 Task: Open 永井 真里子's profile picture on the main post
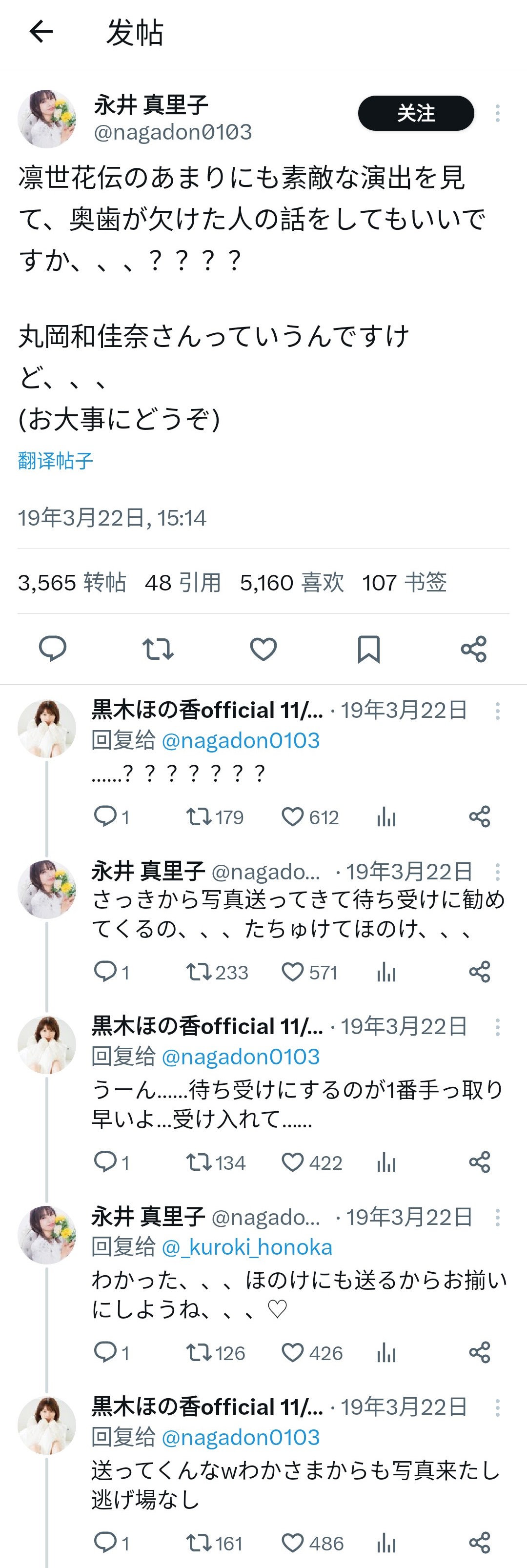click(x=47, y=119)
